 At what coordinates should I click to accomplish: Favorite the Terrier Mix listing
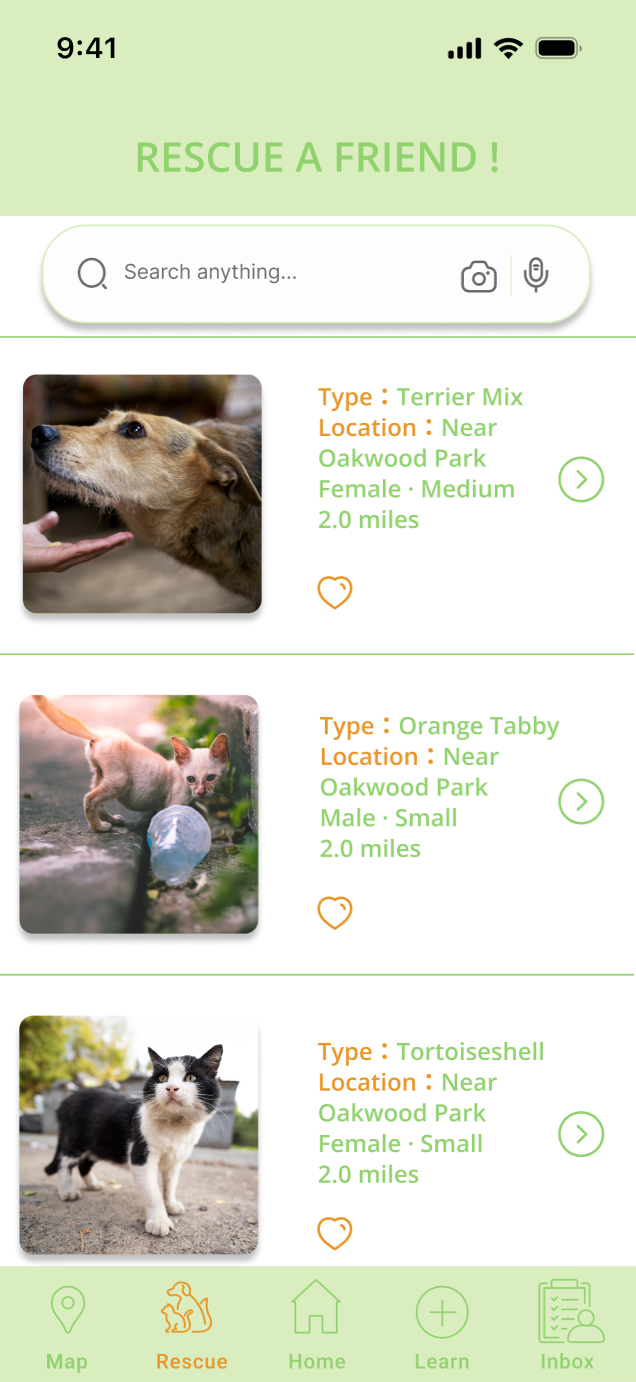tap(335, 592)
